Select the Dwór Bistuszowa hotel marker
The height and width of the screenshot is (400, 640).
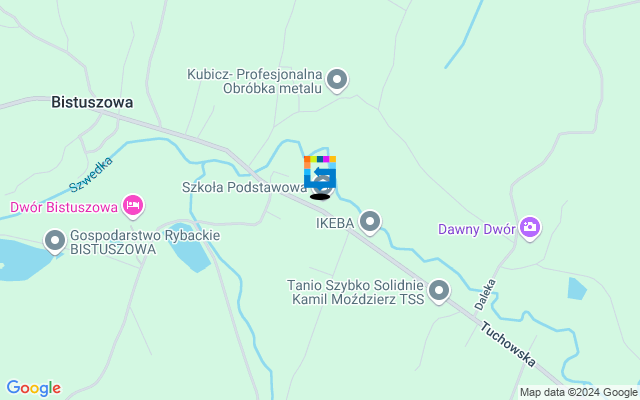click(133, 207)
